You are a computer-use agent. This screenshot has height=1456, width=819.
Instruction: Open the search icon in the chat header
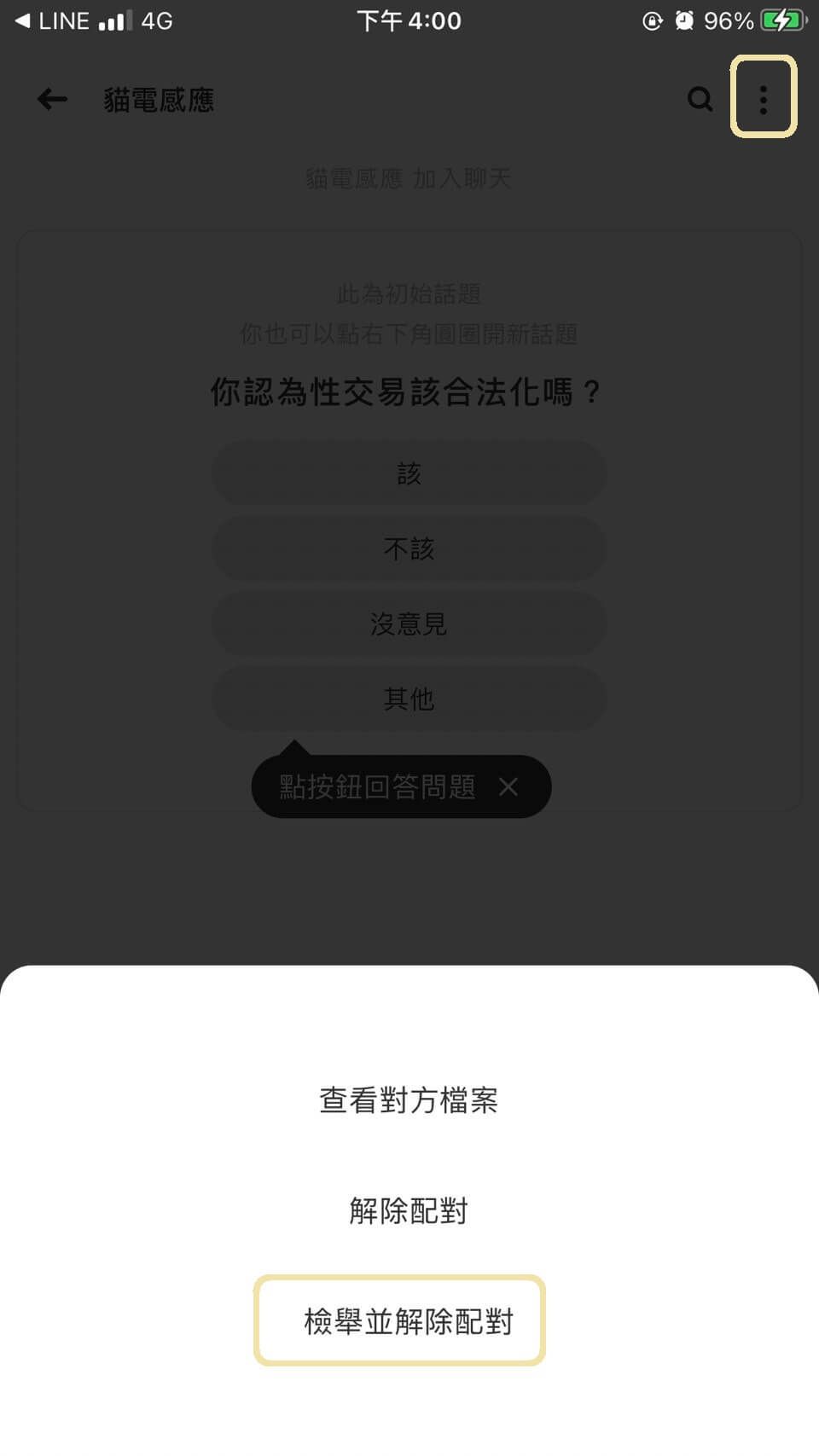(x=700, y=99)
